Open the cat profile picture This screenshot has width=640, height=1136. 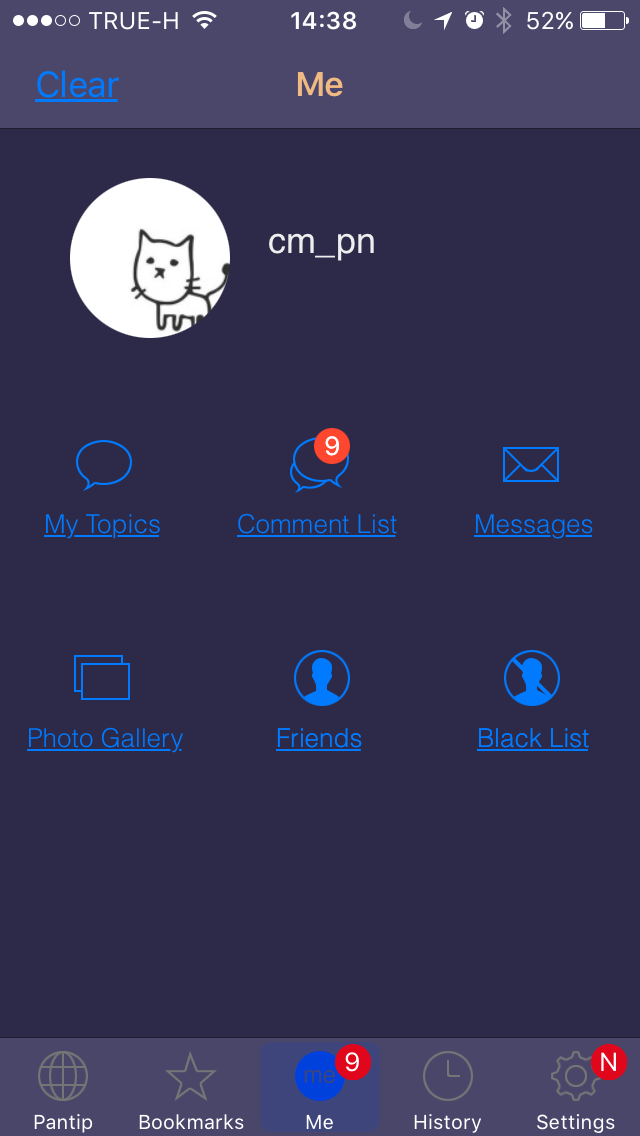tap(150, 258)
